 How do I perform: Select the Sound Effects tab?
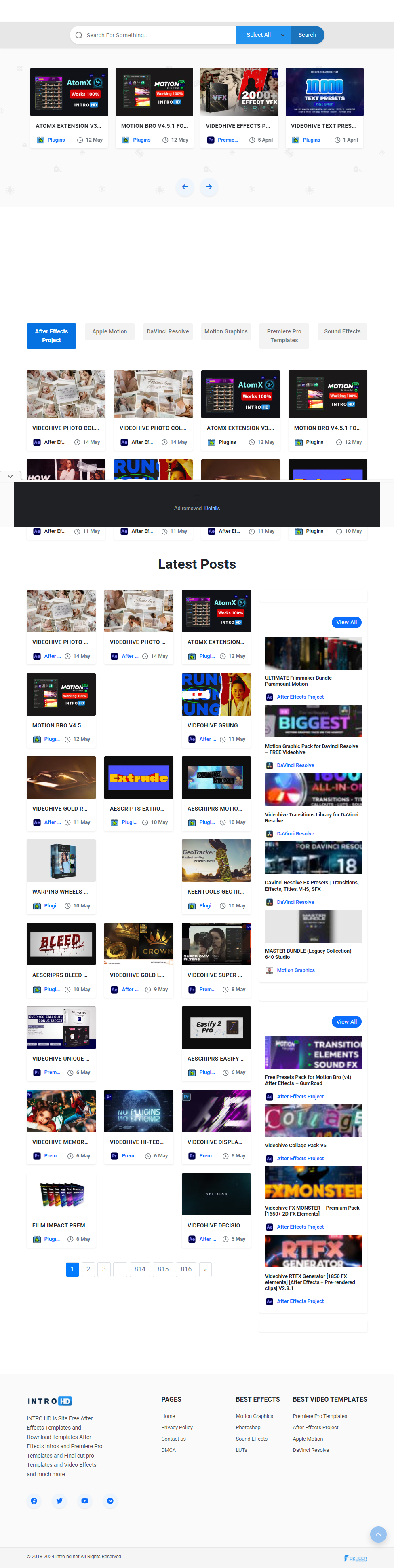tap(342, 332)
